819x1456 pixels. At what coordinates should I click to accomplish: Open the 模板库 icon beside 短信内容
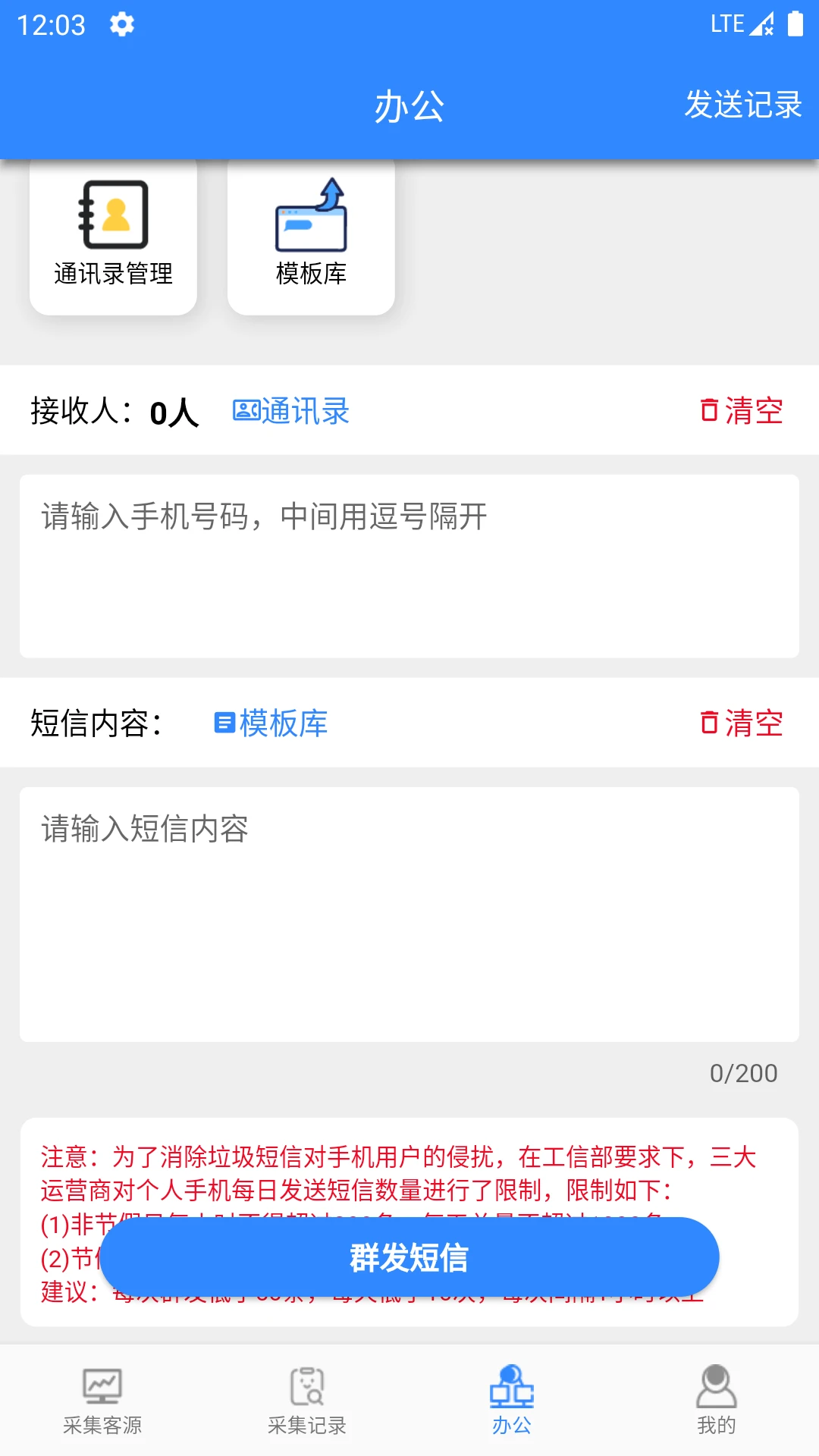(224, 724)
